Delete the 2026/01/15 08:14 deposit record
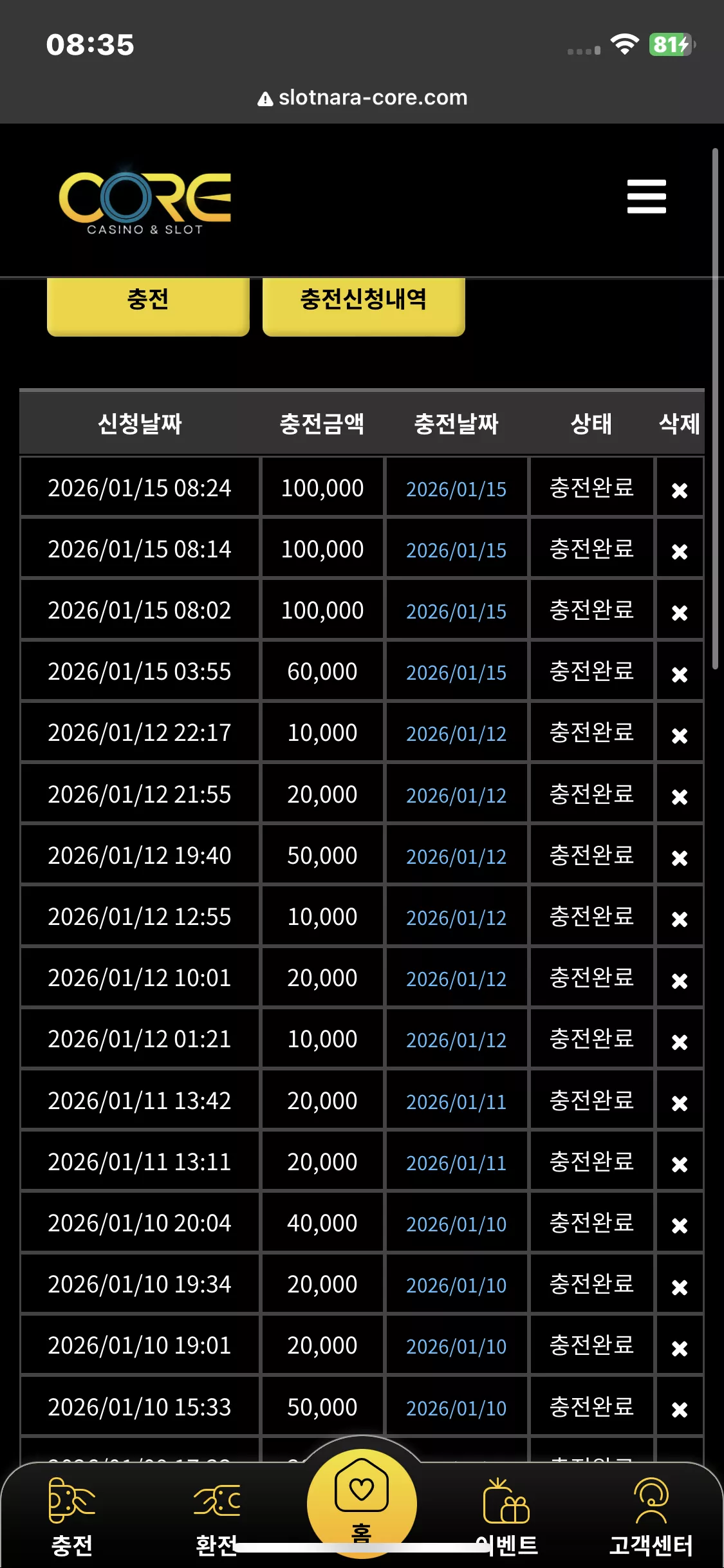Viewport: 724px width, 1568px height. [680, 552]
